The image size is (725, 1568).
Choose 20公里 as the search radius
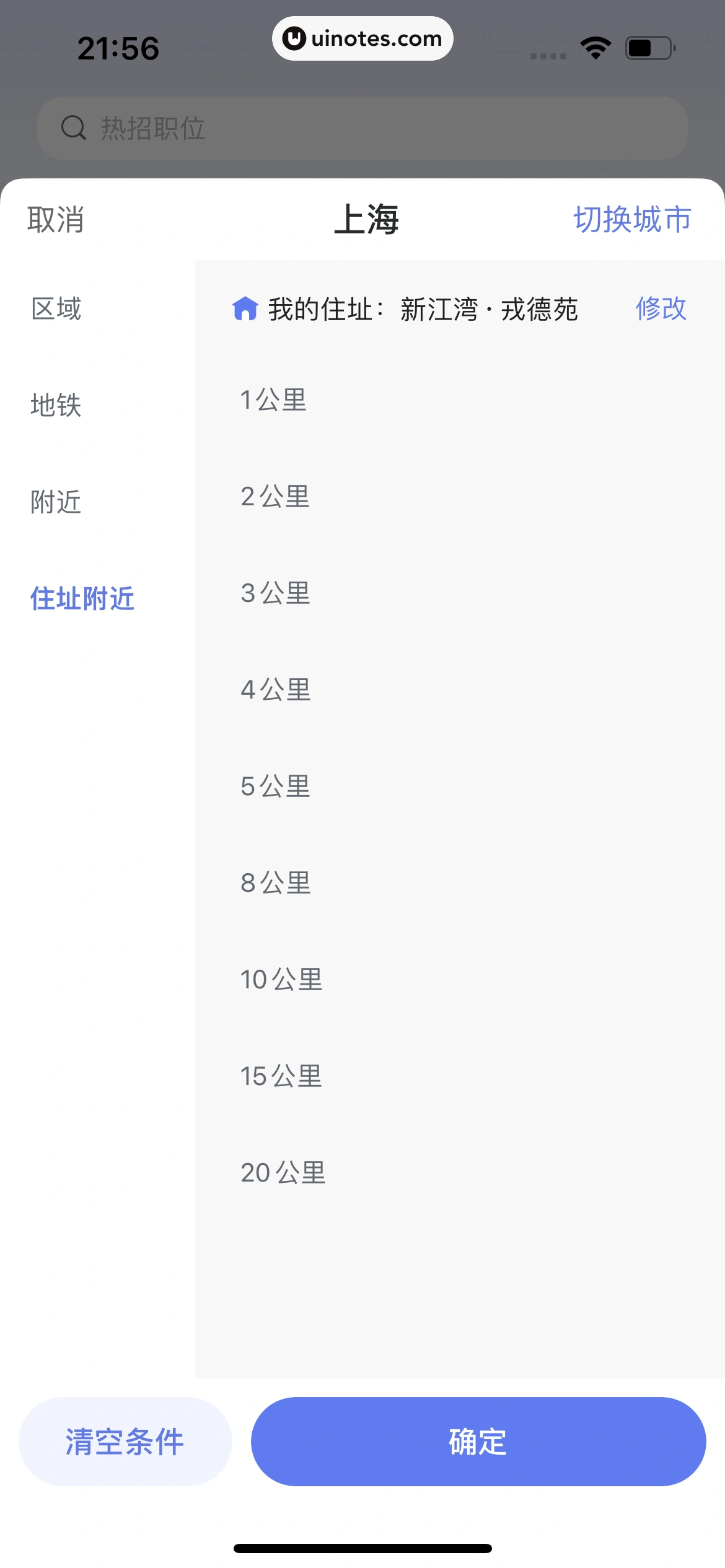(283, 1172)
